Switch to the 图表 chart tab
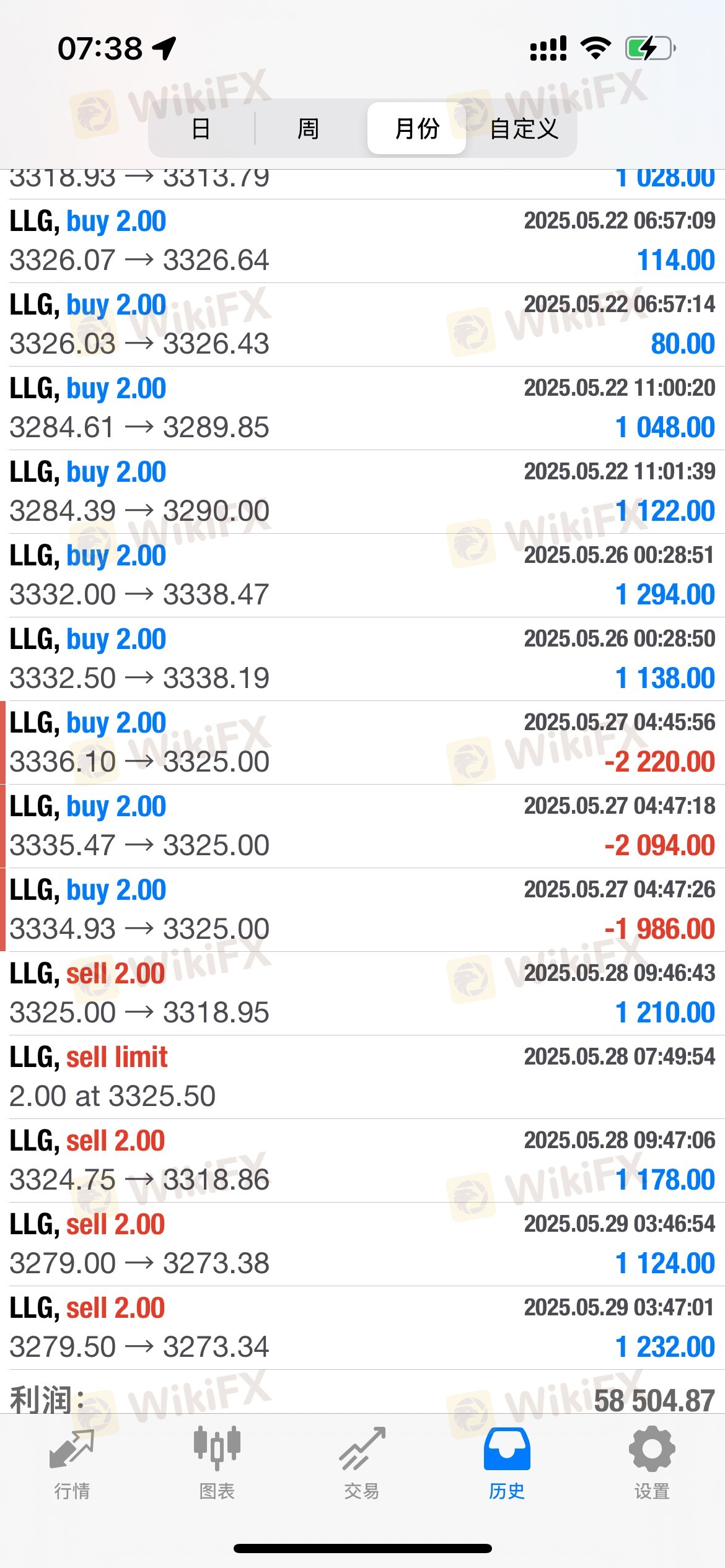This screenshot has width=725, height=1568. [217, 1465]
